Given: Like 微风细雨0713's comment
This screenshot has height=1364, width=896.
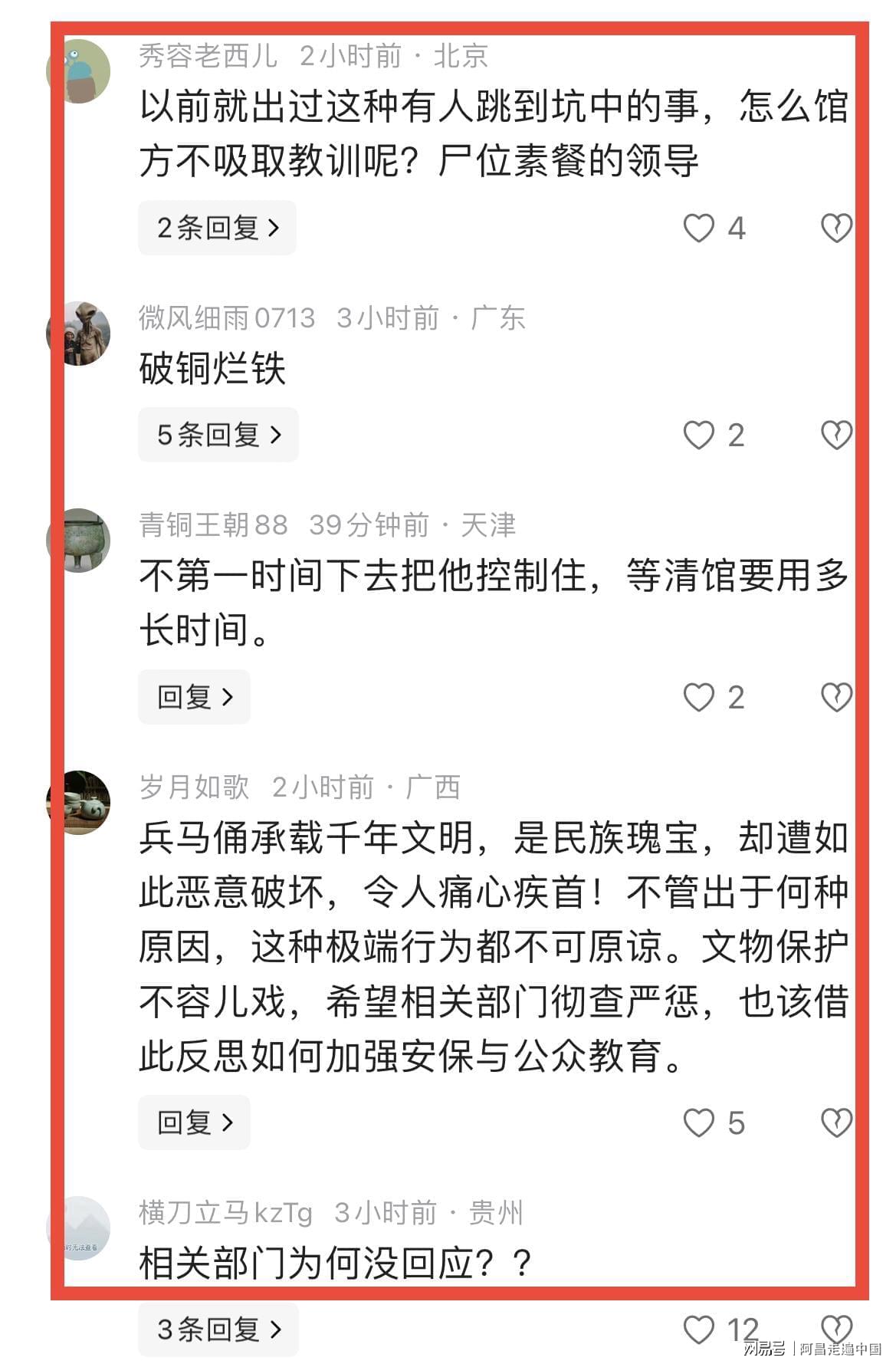Looking at the screenshot, I should 698,435.
